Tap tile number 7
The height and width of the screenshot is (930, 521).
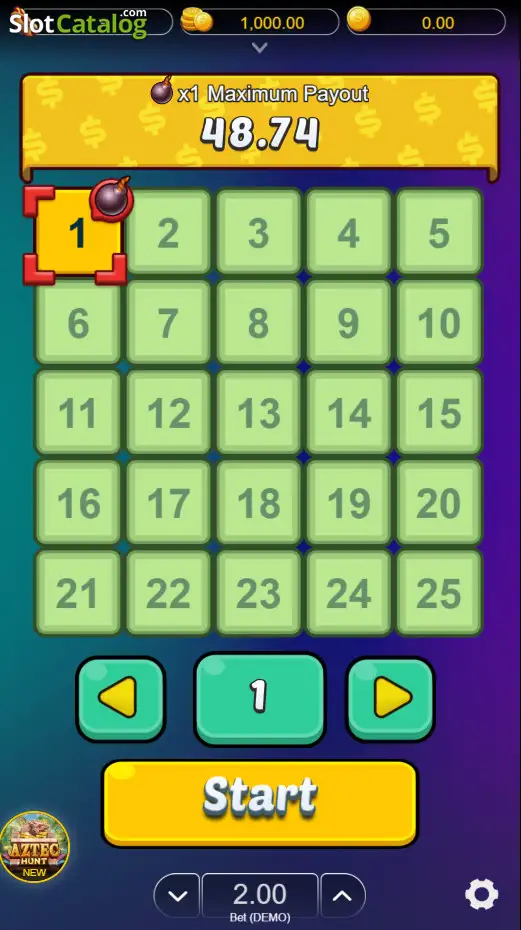169,322
